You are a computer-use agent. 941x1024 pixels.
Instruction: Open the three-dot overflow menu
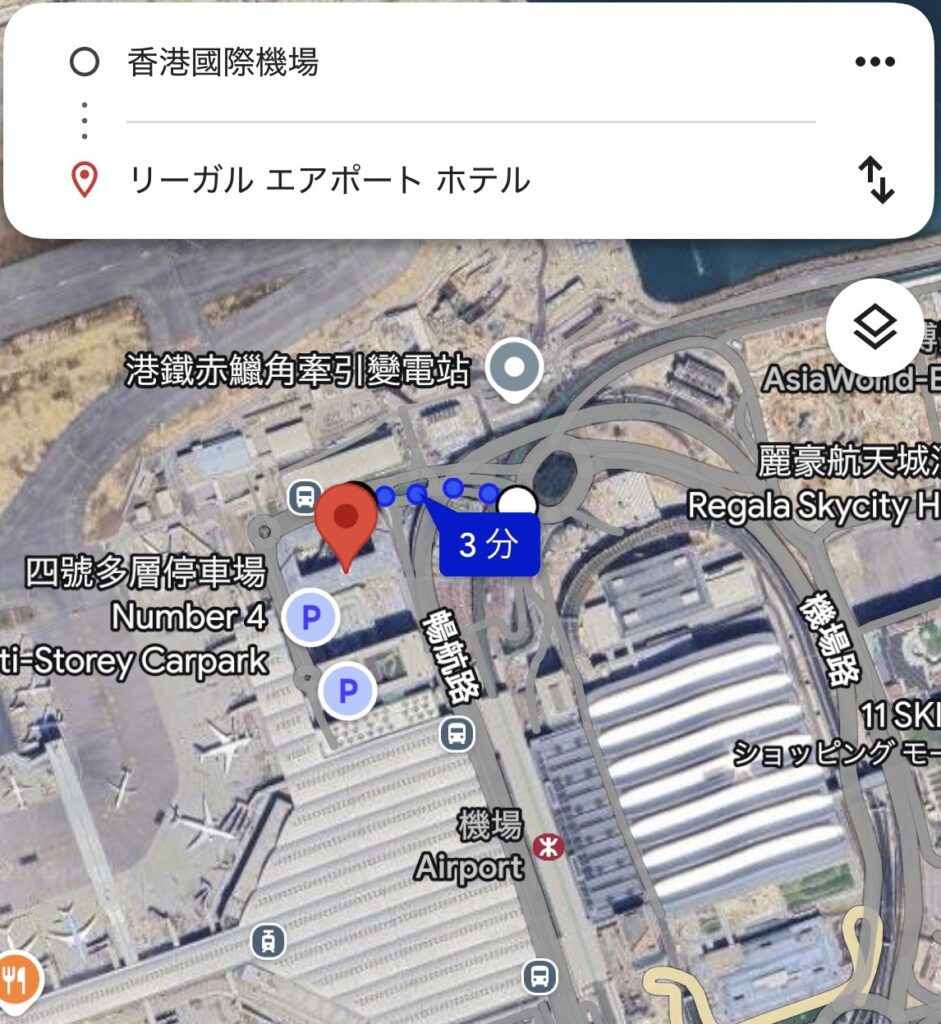tap(875, 61)
